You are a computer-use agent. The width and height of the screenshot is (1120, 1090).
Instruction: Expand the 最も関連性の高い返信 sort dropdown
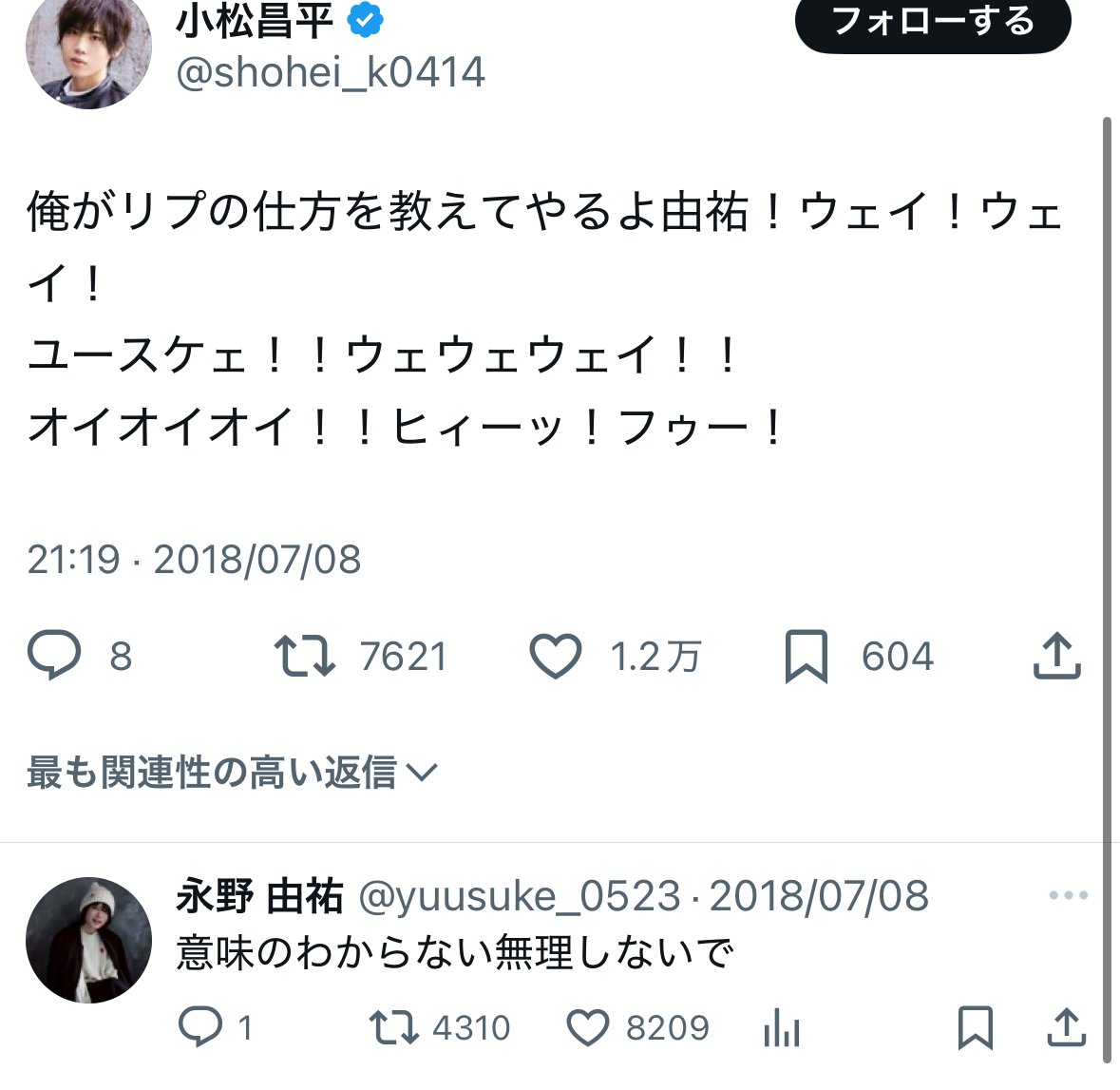[232, 772]
